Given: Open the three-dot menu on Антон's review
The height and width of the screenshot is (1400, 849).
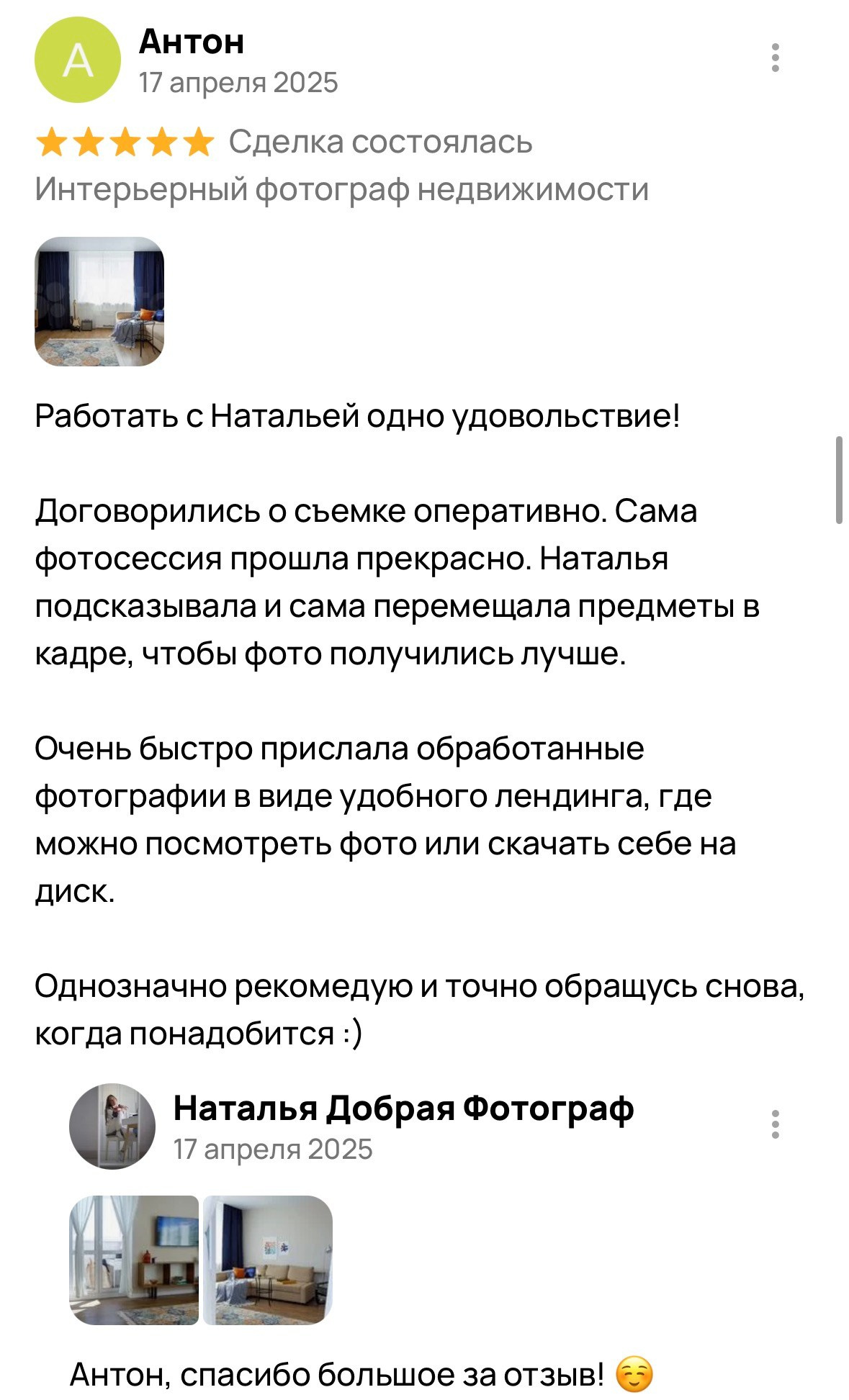Looking at the screenshot, I should coord(774,58).
